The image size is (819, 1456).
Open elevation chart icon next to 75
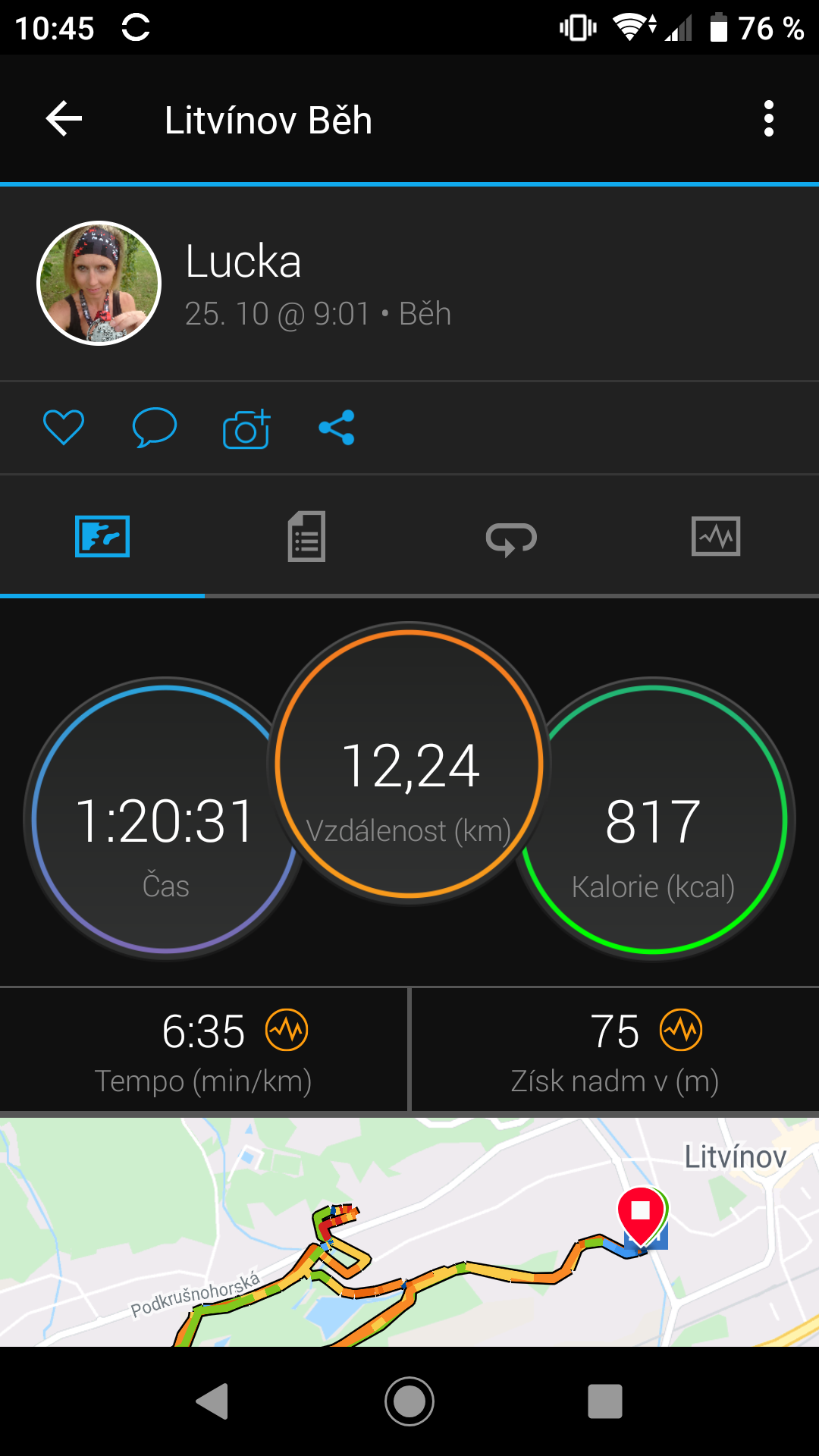coord(681,1031)
